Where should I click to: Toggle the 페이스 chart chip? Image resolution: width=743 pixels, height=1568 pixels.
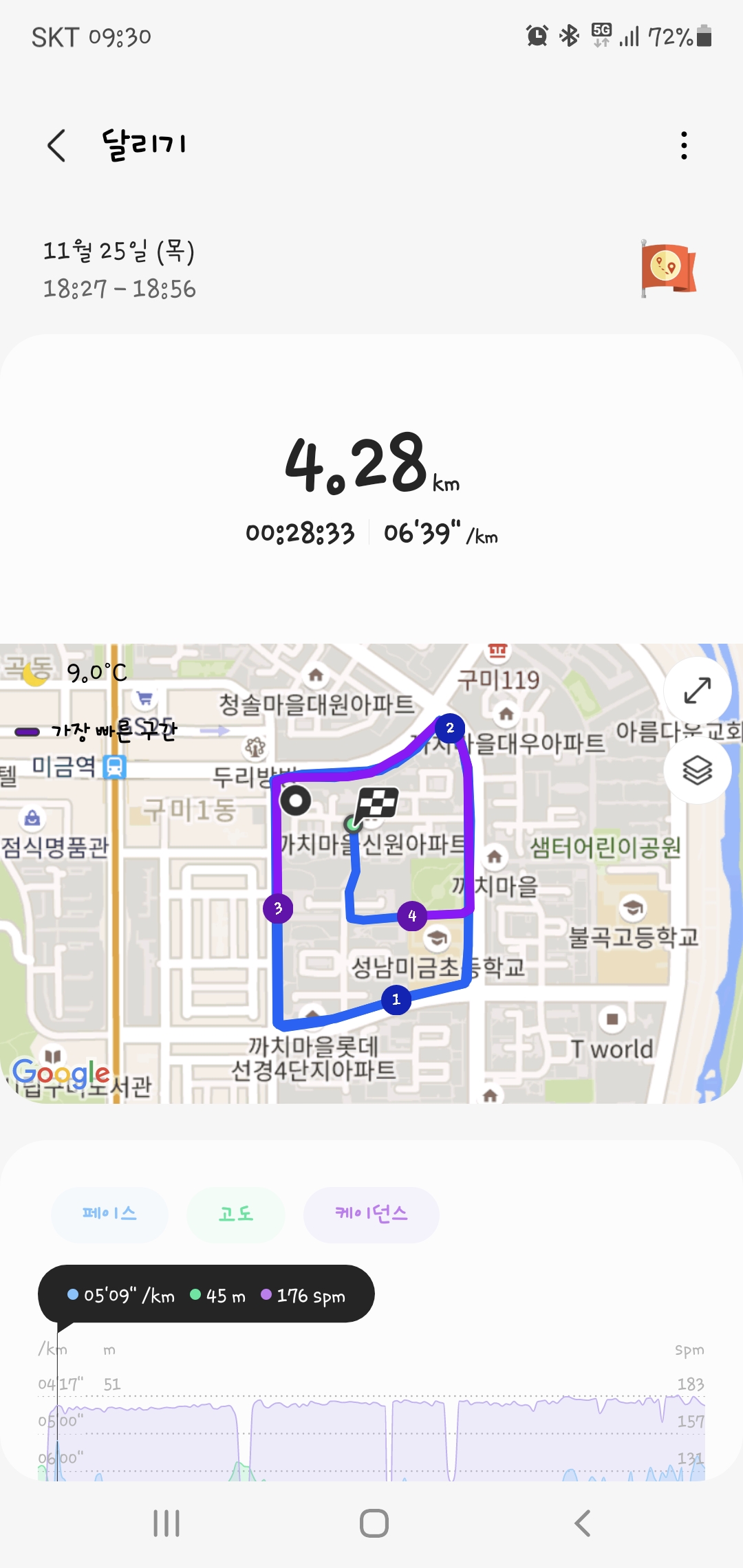109,1214
